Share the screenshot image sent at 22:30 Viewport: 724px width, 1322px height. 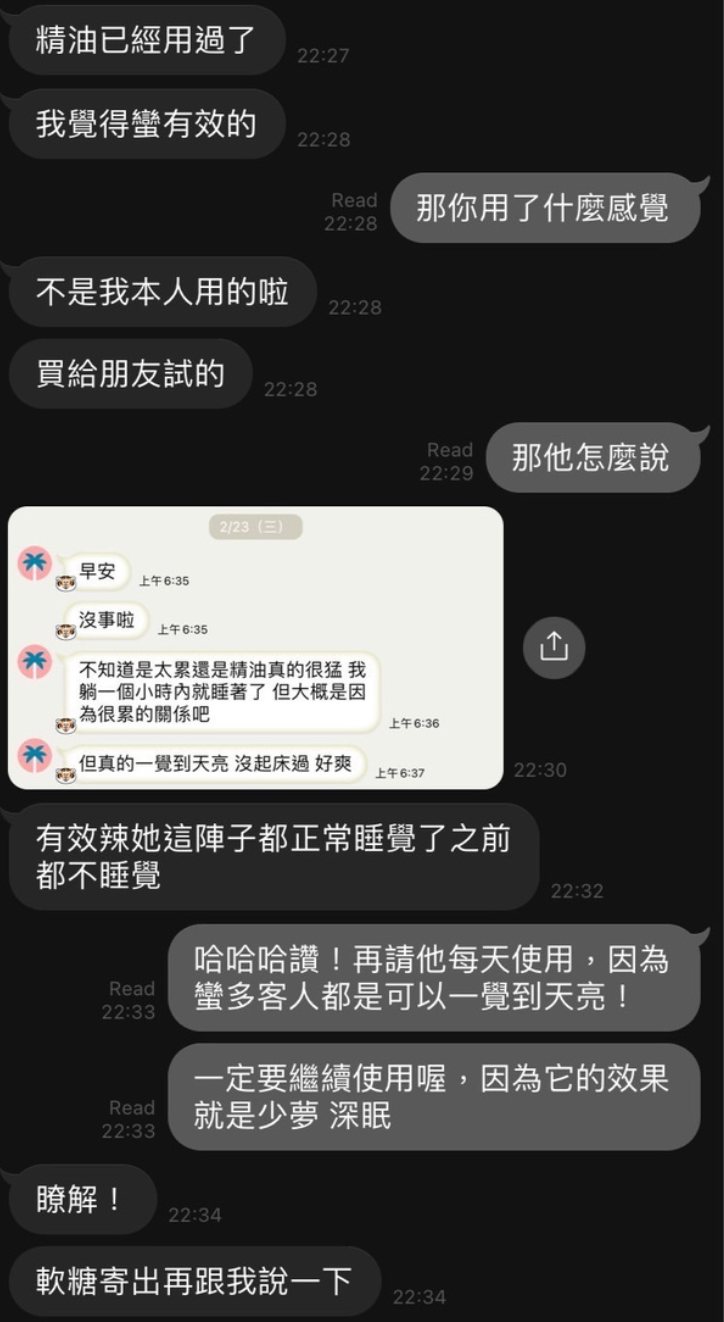(553, 648)
